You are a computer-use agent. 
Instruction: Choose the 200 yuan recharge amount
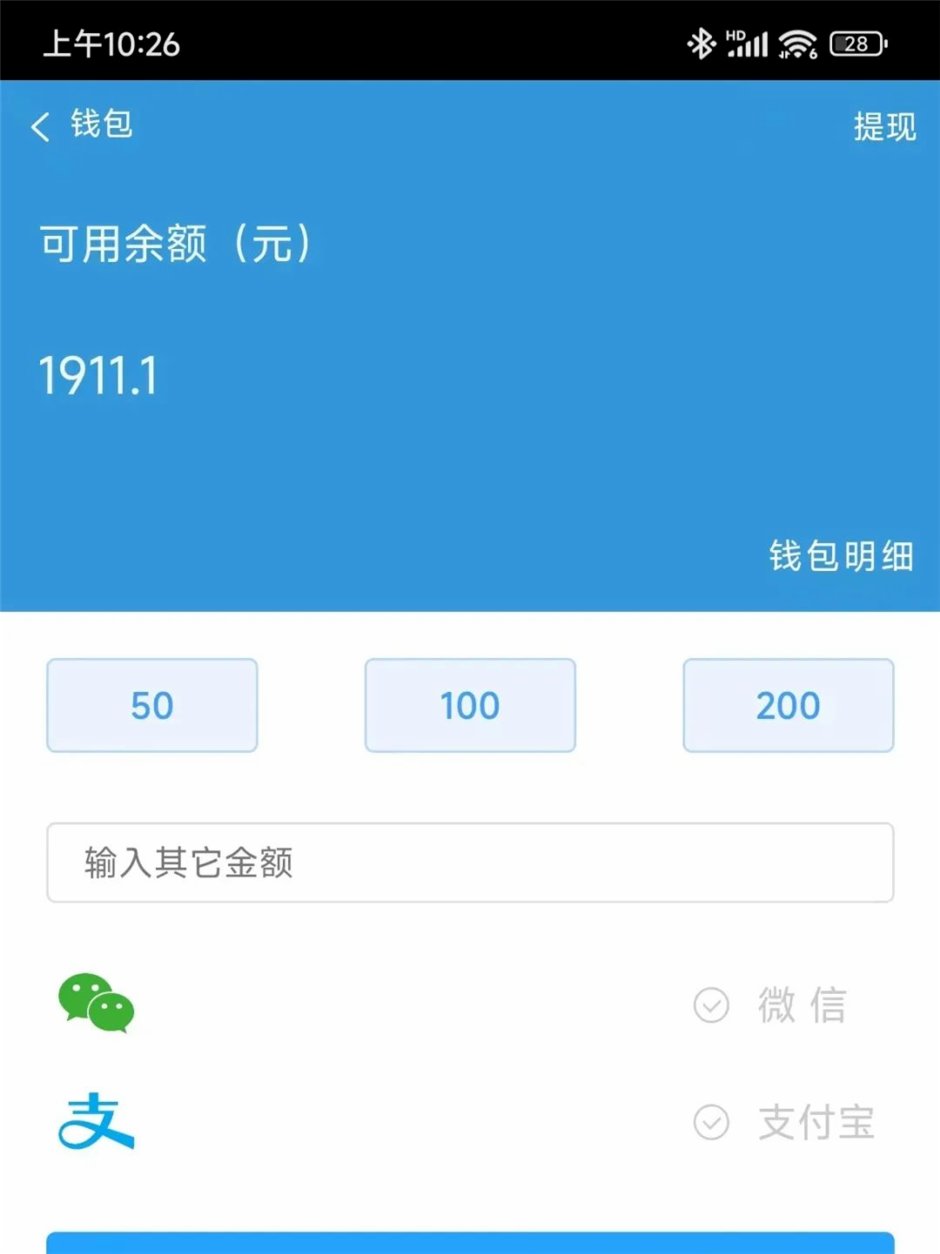(x=788, y=705)
